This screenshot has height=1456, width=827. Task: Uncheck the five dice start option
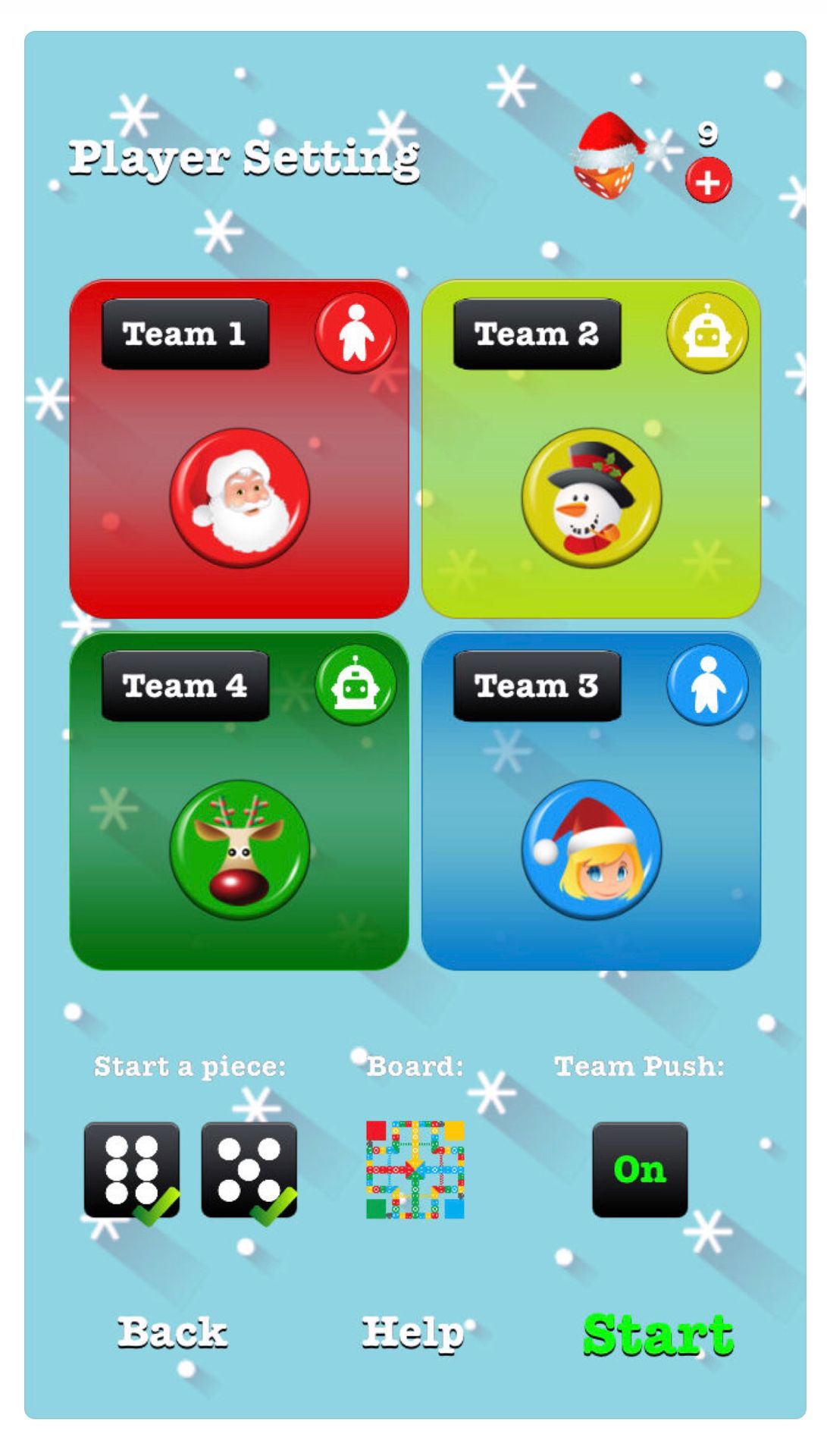tap(249, 1170)
